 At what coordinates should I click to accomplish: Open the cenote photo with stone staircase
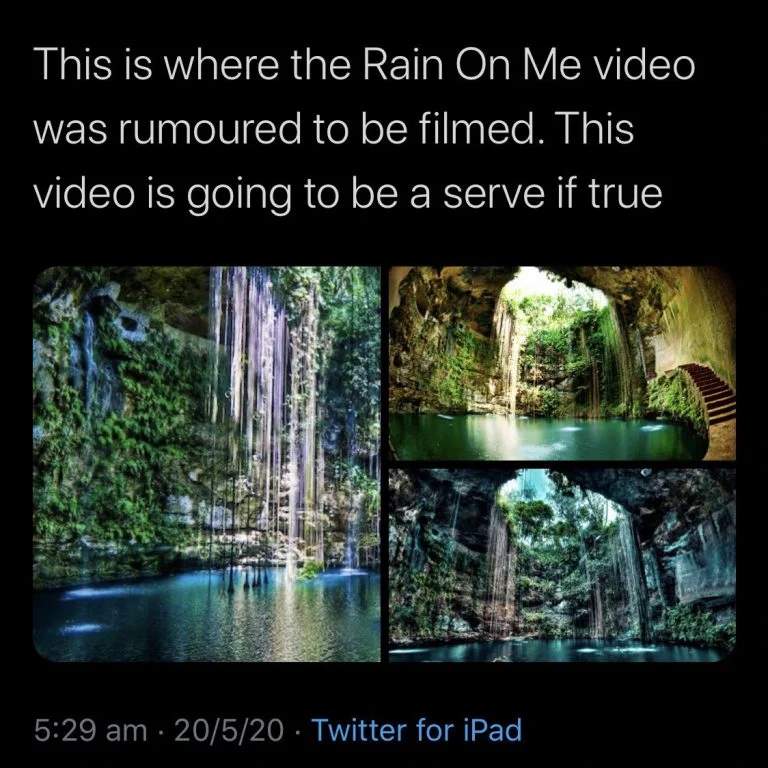click(562, 363)
